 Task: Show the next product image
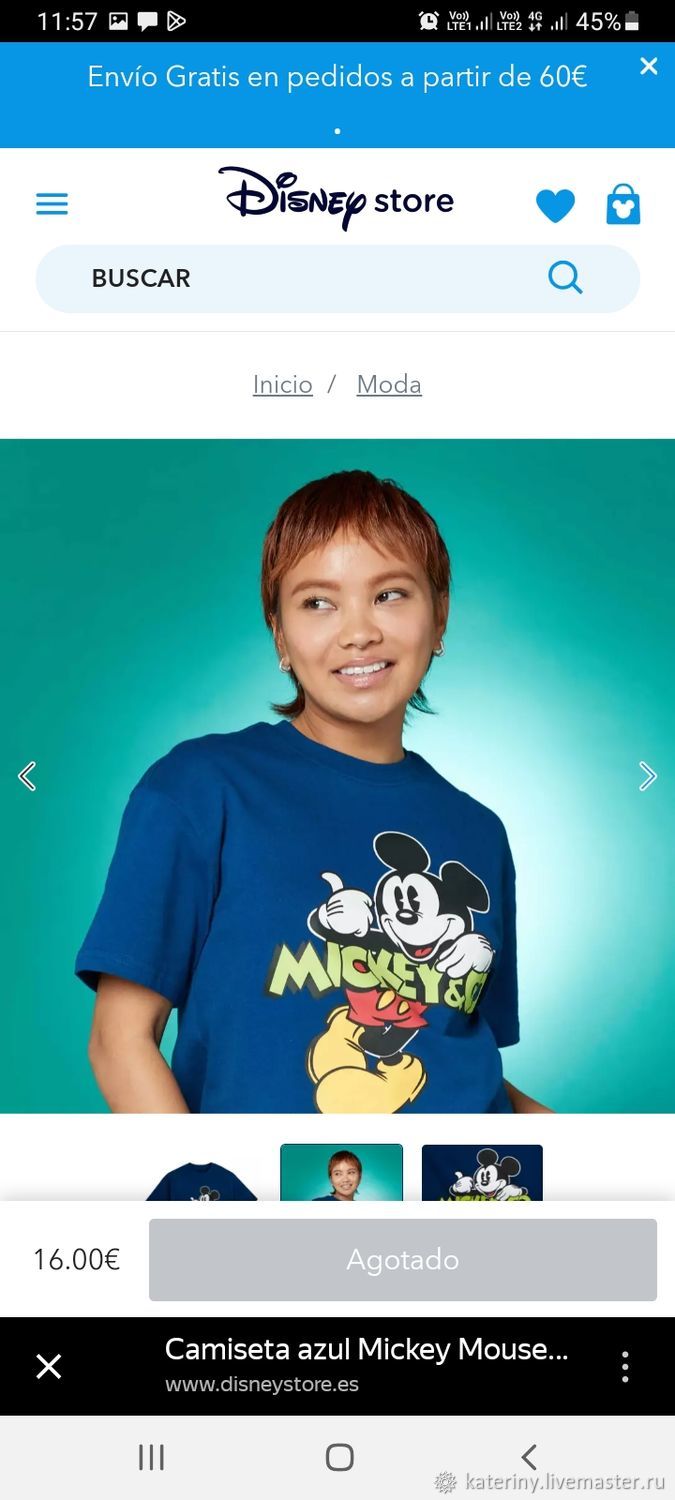648,776
